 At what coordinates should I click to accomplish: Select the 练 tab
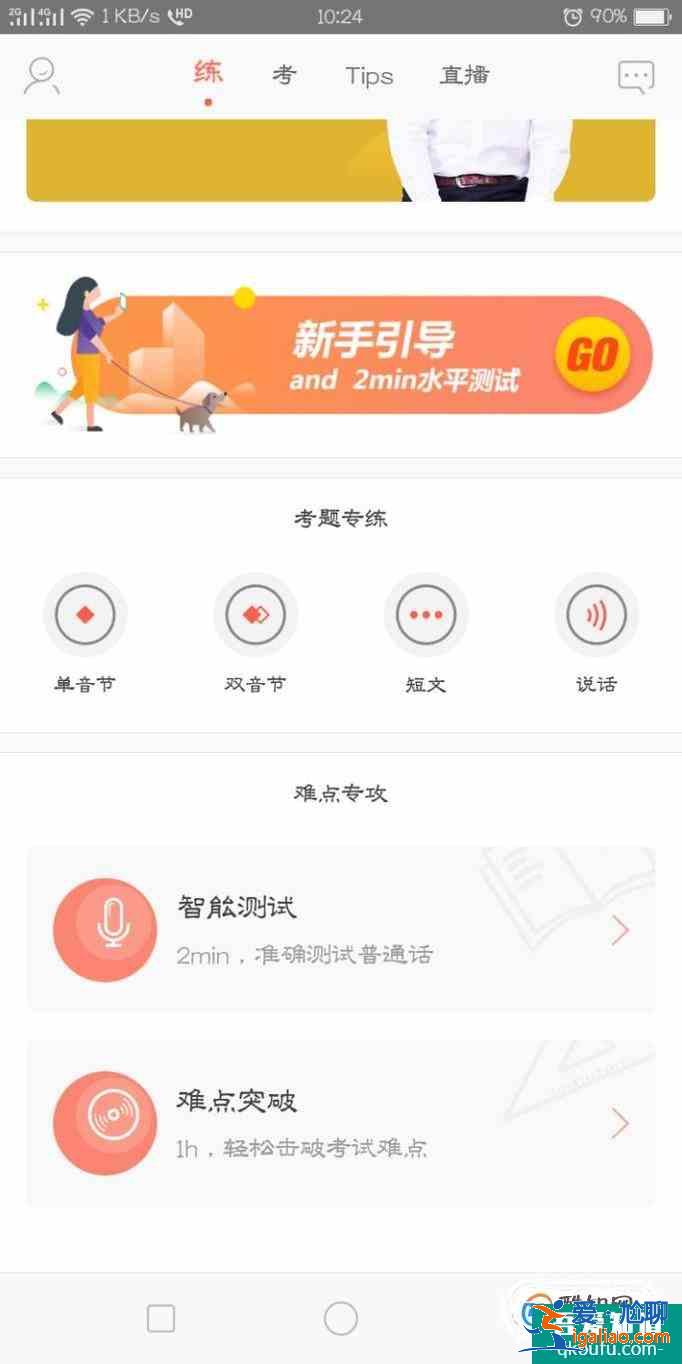click(x=208, y=74)
